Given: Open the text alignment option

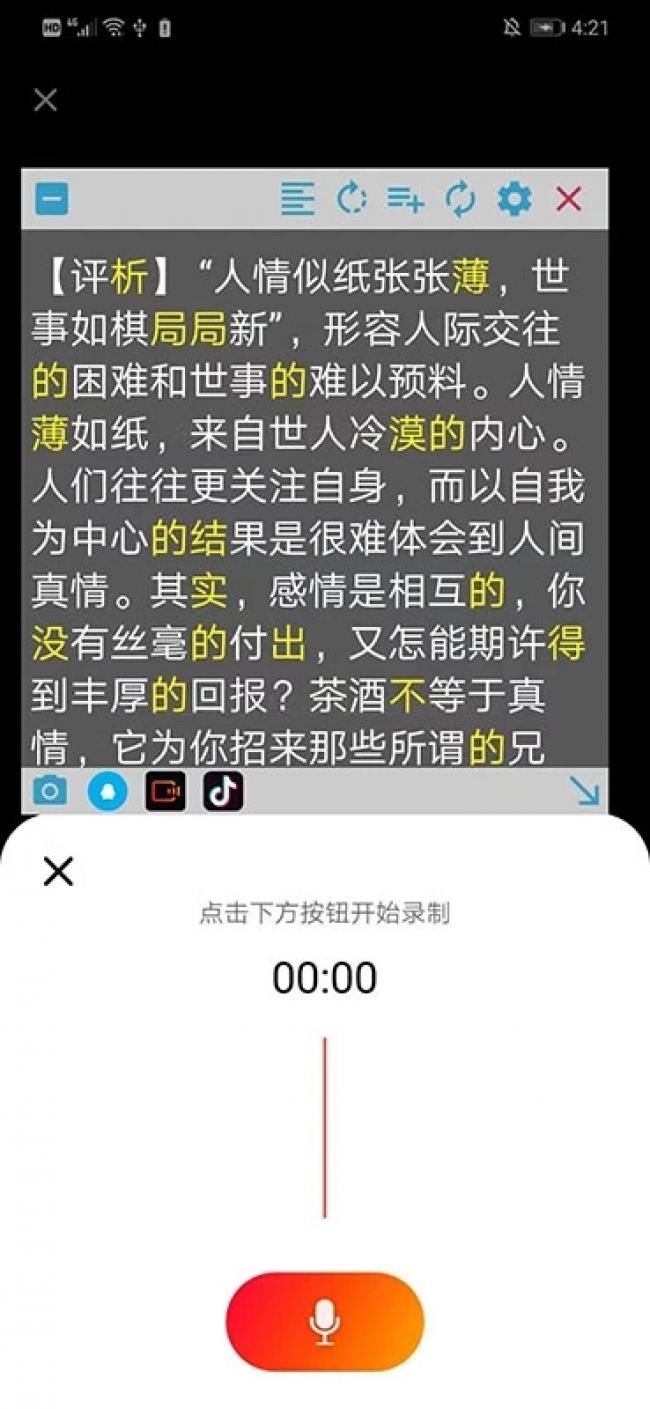Looking at the screenshot, I should (x=297, y=199).
